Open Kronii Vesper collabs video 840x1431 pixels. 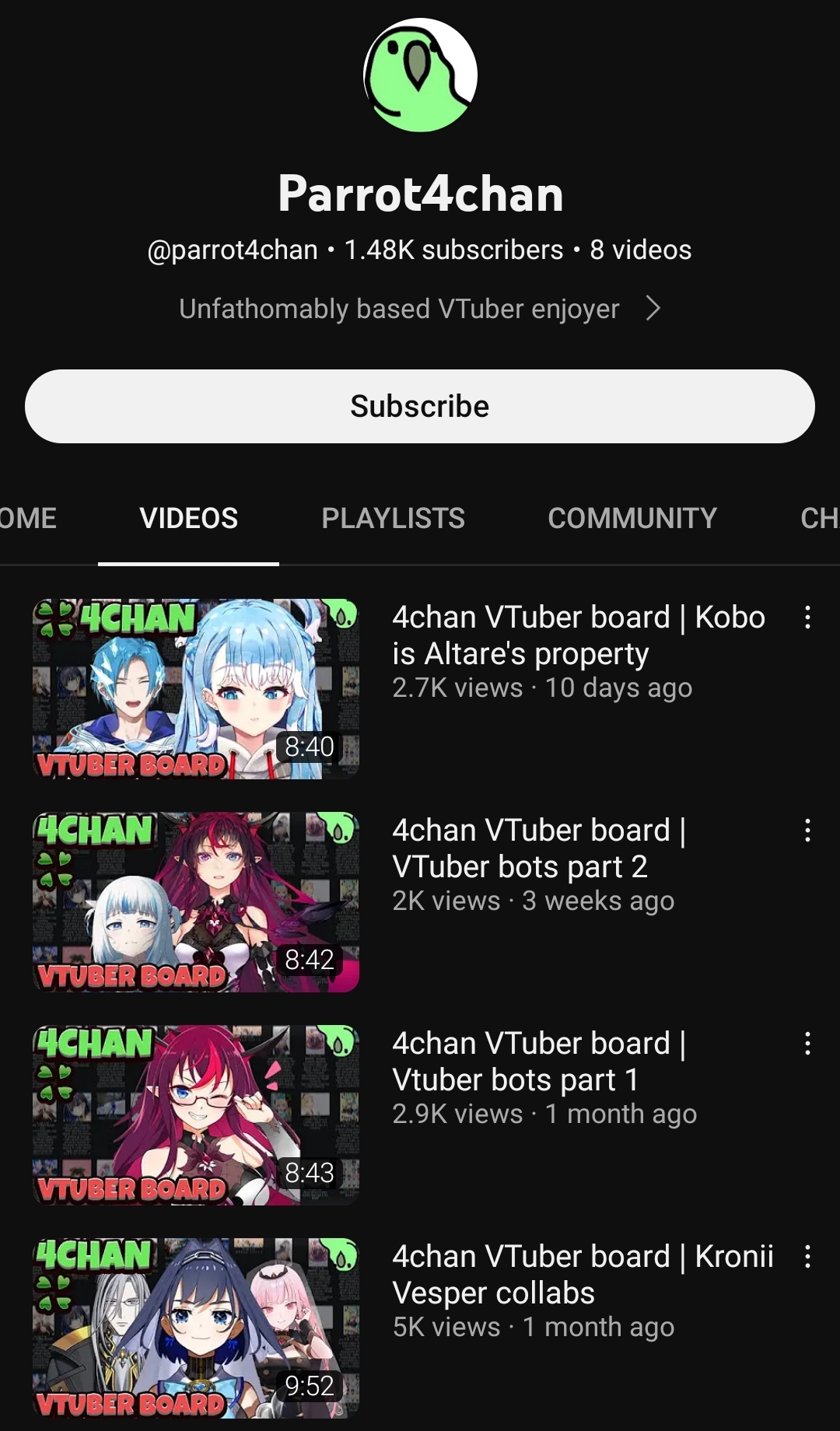[196, 1328]
